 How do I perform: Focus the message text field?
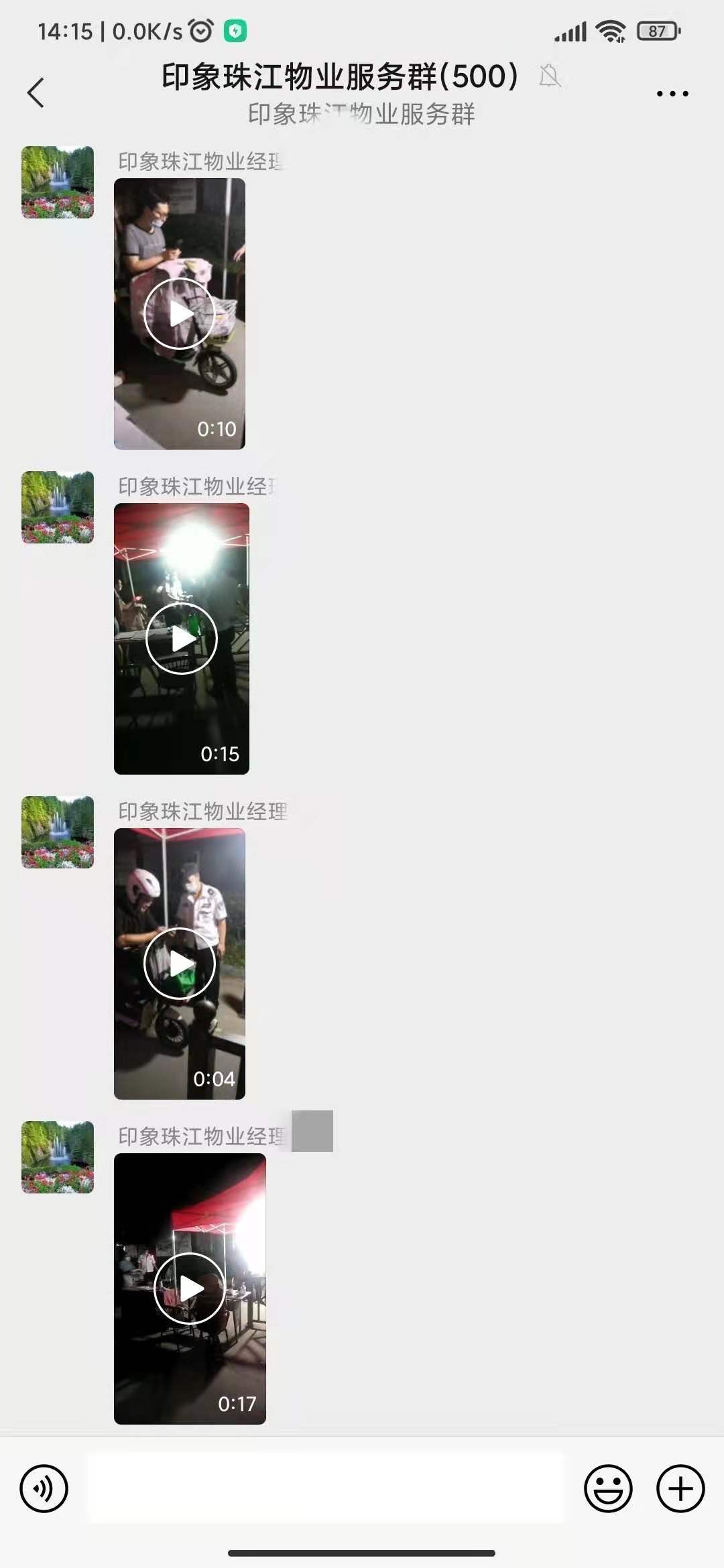tap(326, 1488)
